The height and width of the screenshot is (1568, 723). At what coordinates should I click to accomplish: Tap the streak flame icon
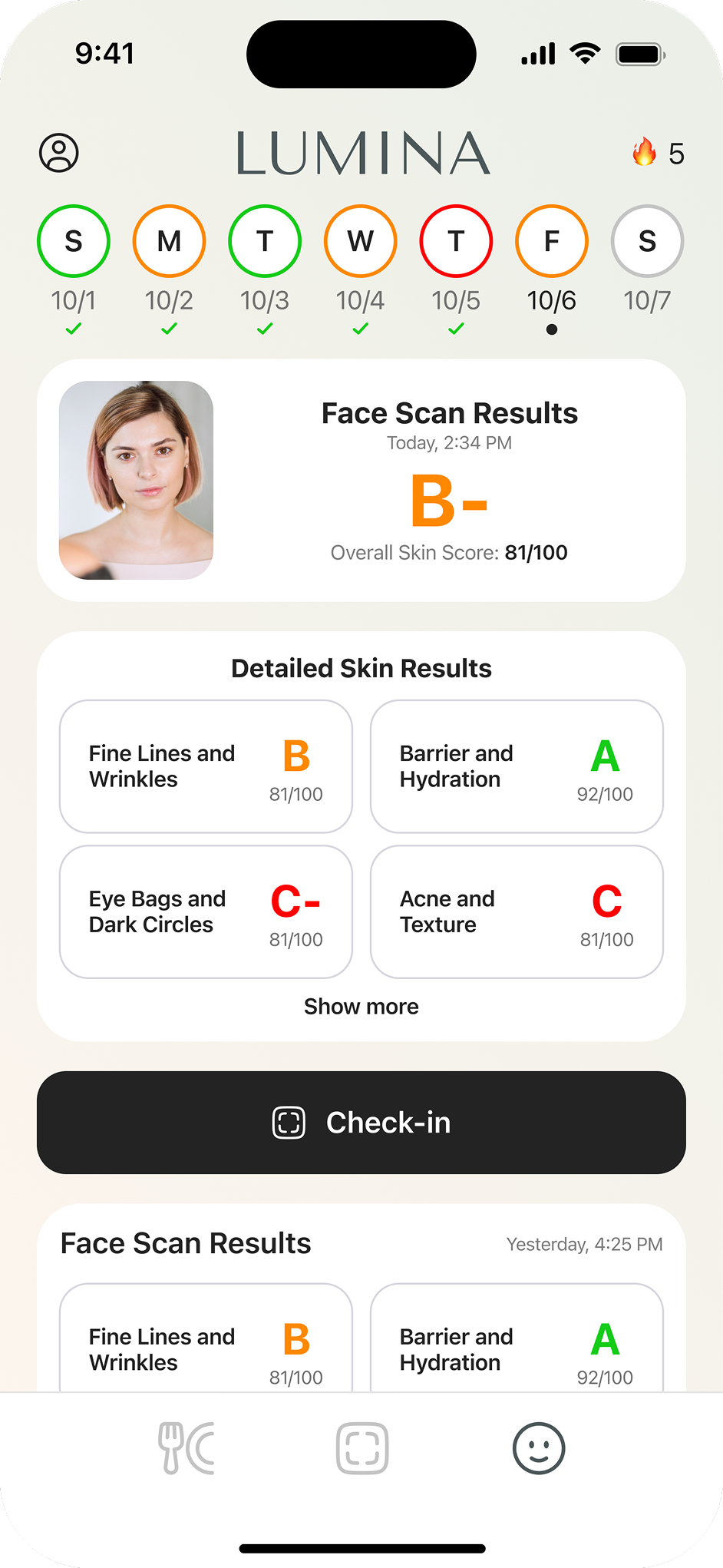[x=643, y=153]
